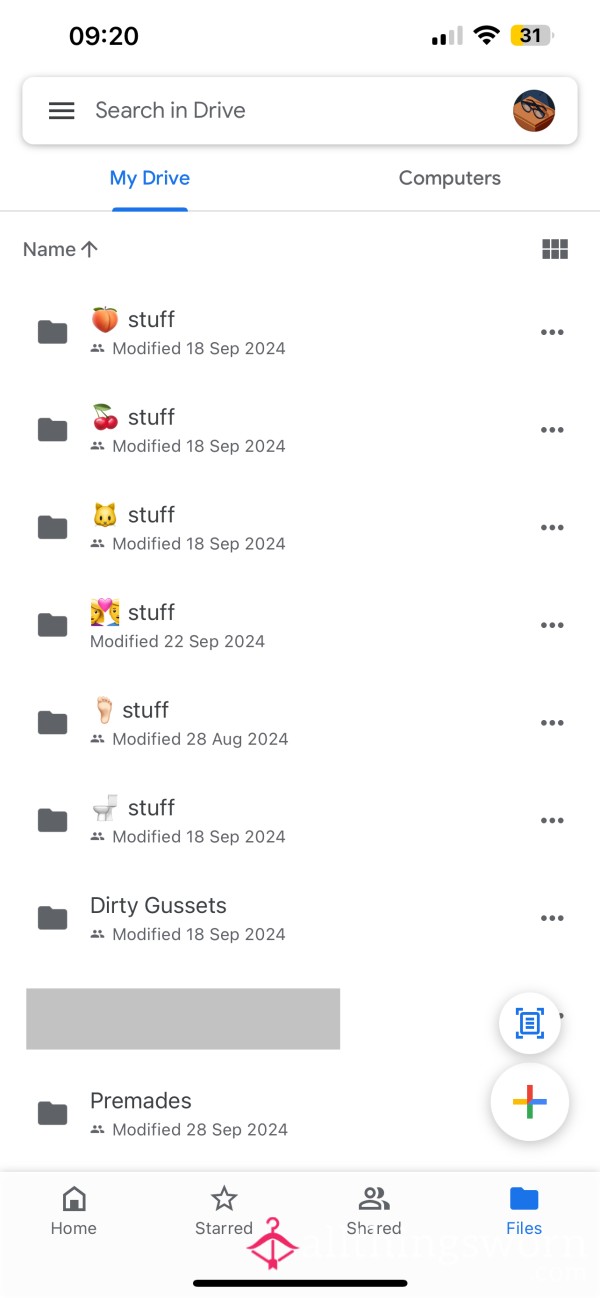
Task: Open the hamburger drawer menu
Action: tap(62, 111)
